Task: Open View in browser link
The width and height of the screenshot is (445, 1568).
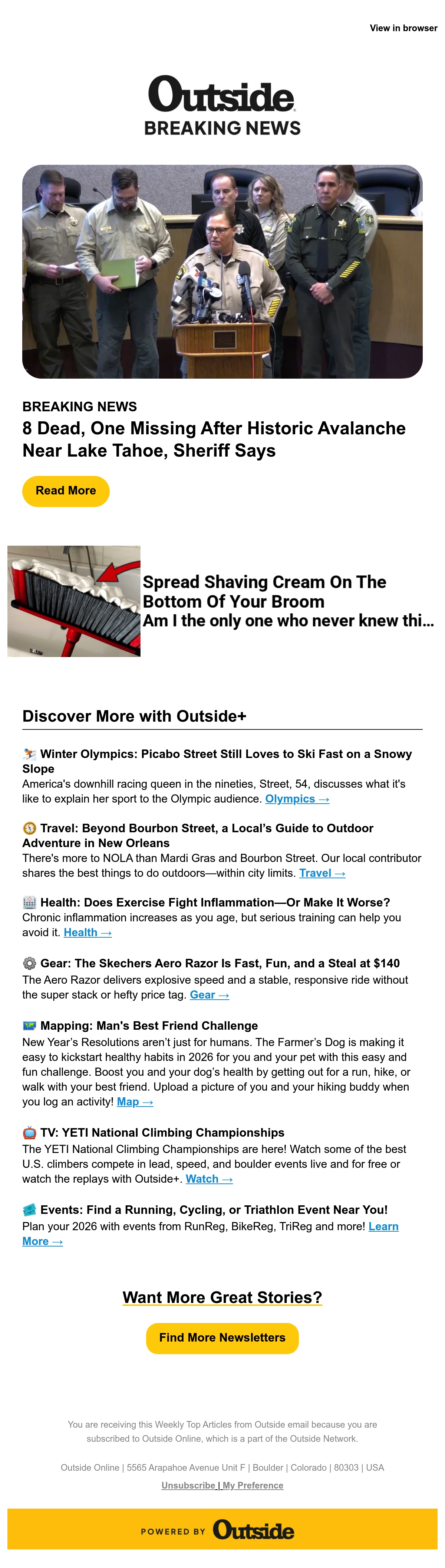Action: [403, 28]
